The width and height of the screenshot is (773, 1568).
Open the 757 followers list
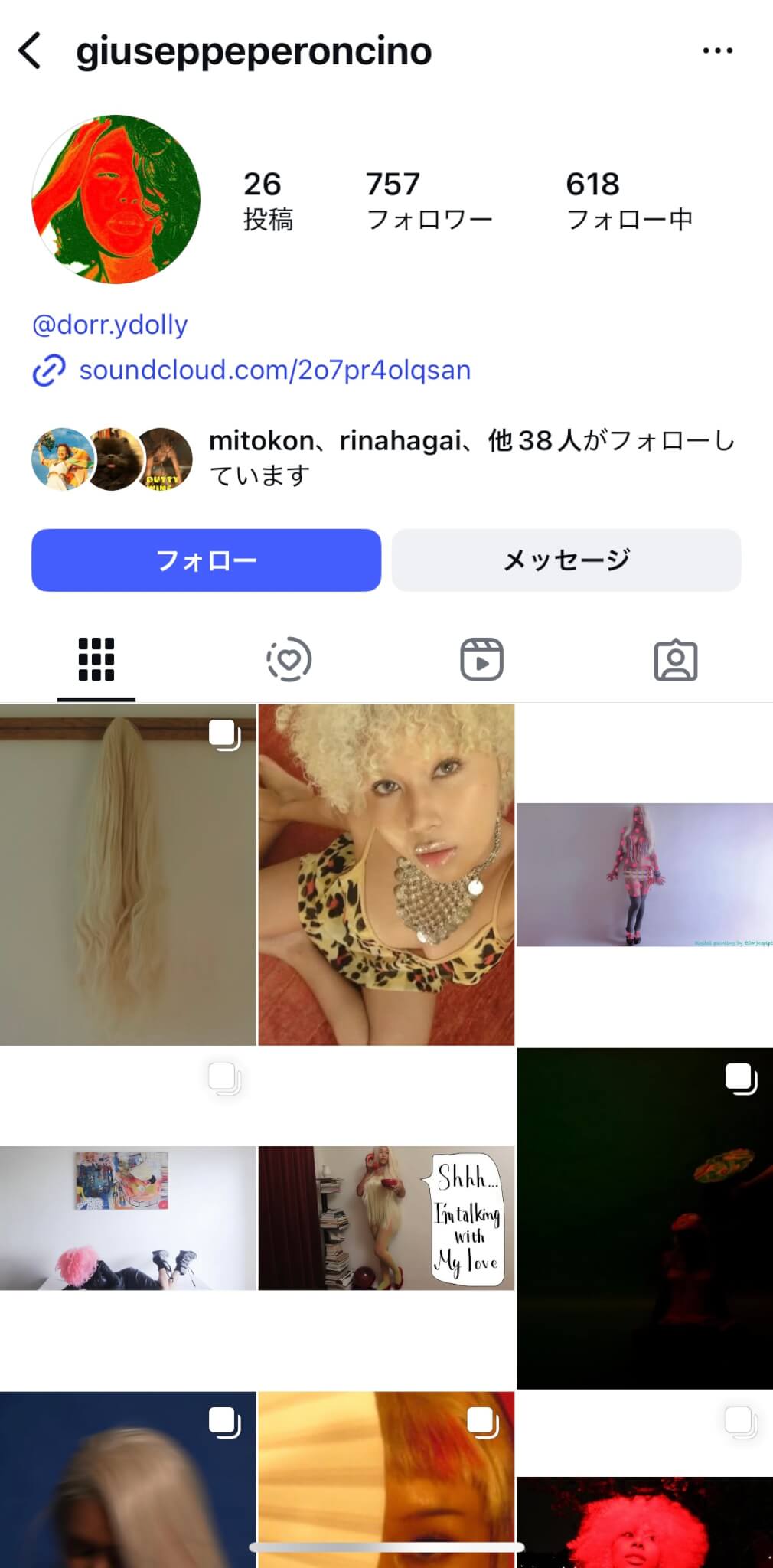tap(428, 201)
